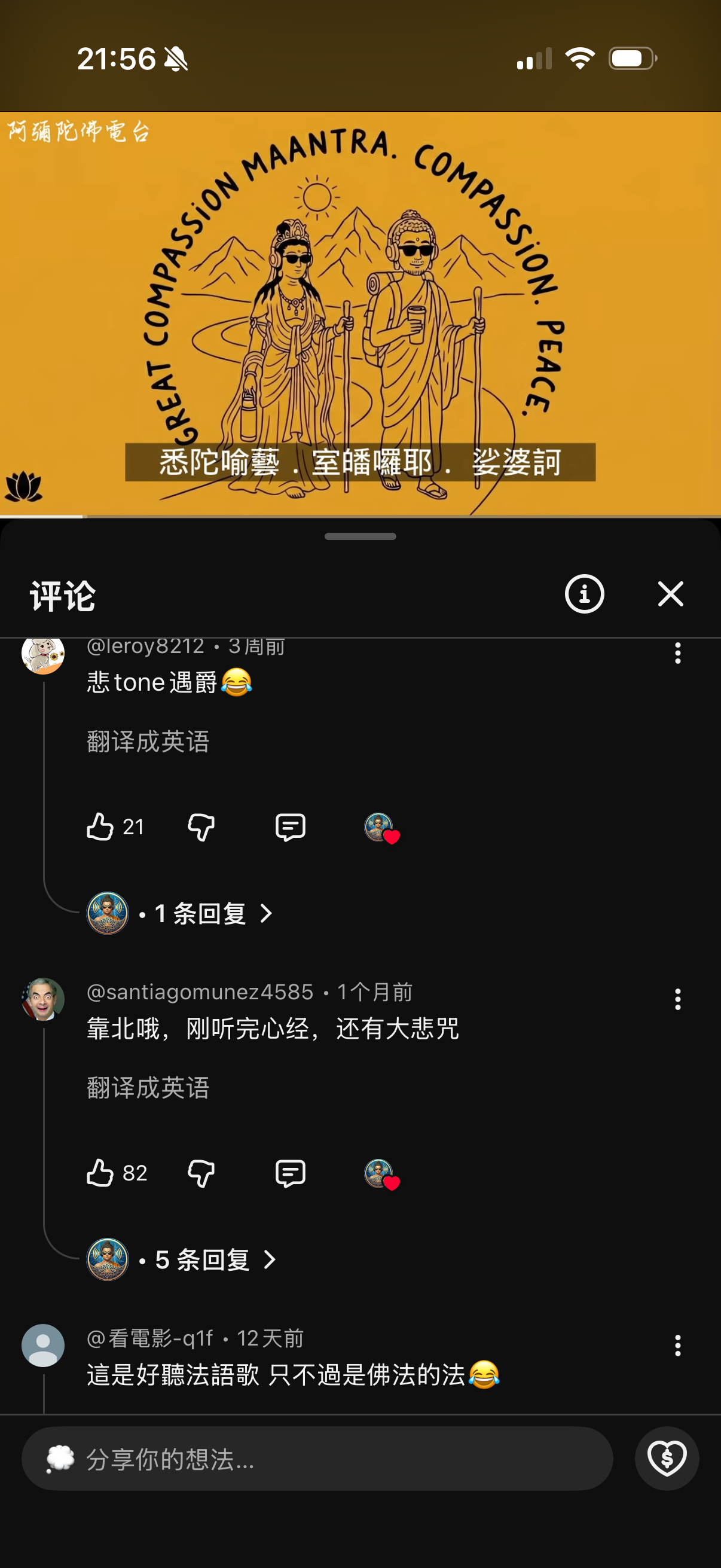
Task: Expand the 5 replies thread
Action: click(204, 1259)
